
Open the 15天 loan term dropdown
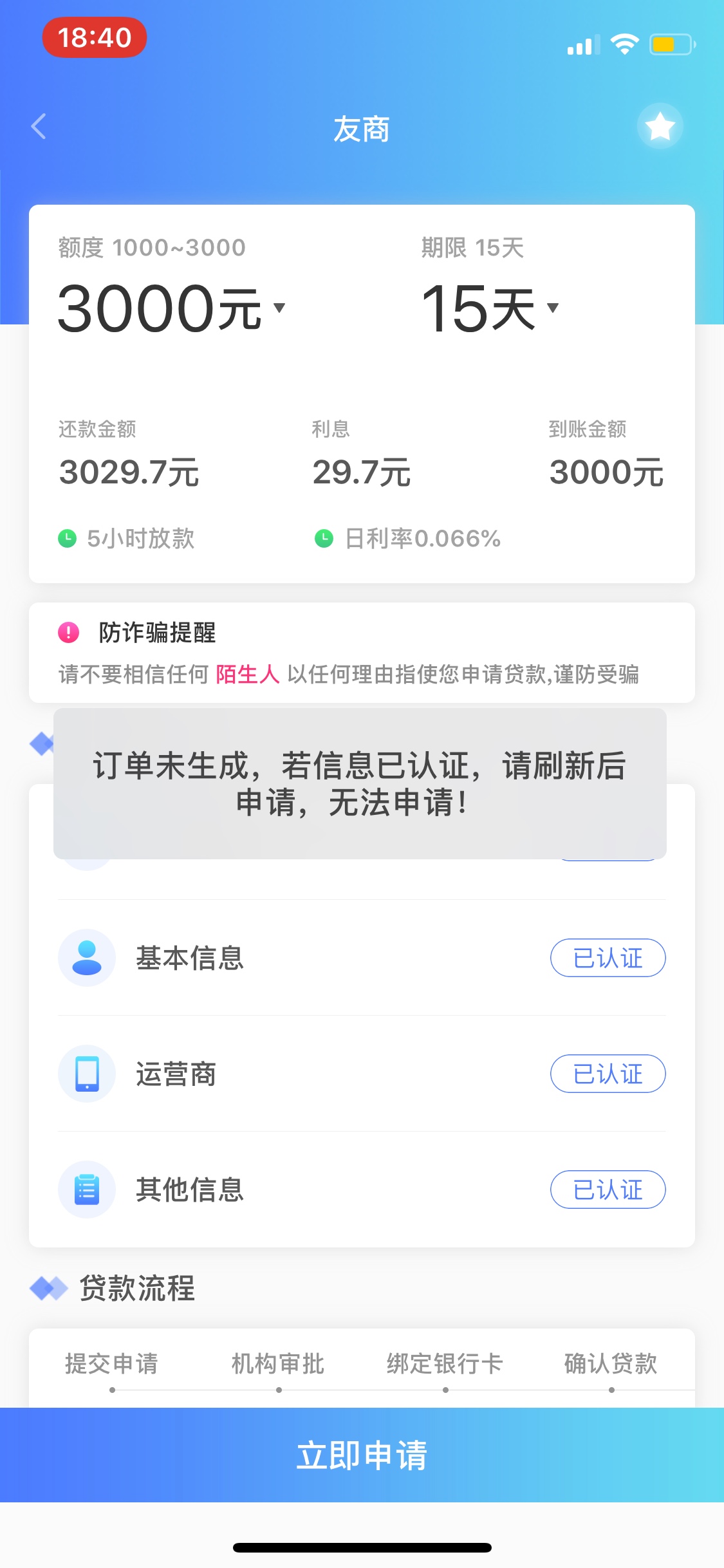(489, 309)
